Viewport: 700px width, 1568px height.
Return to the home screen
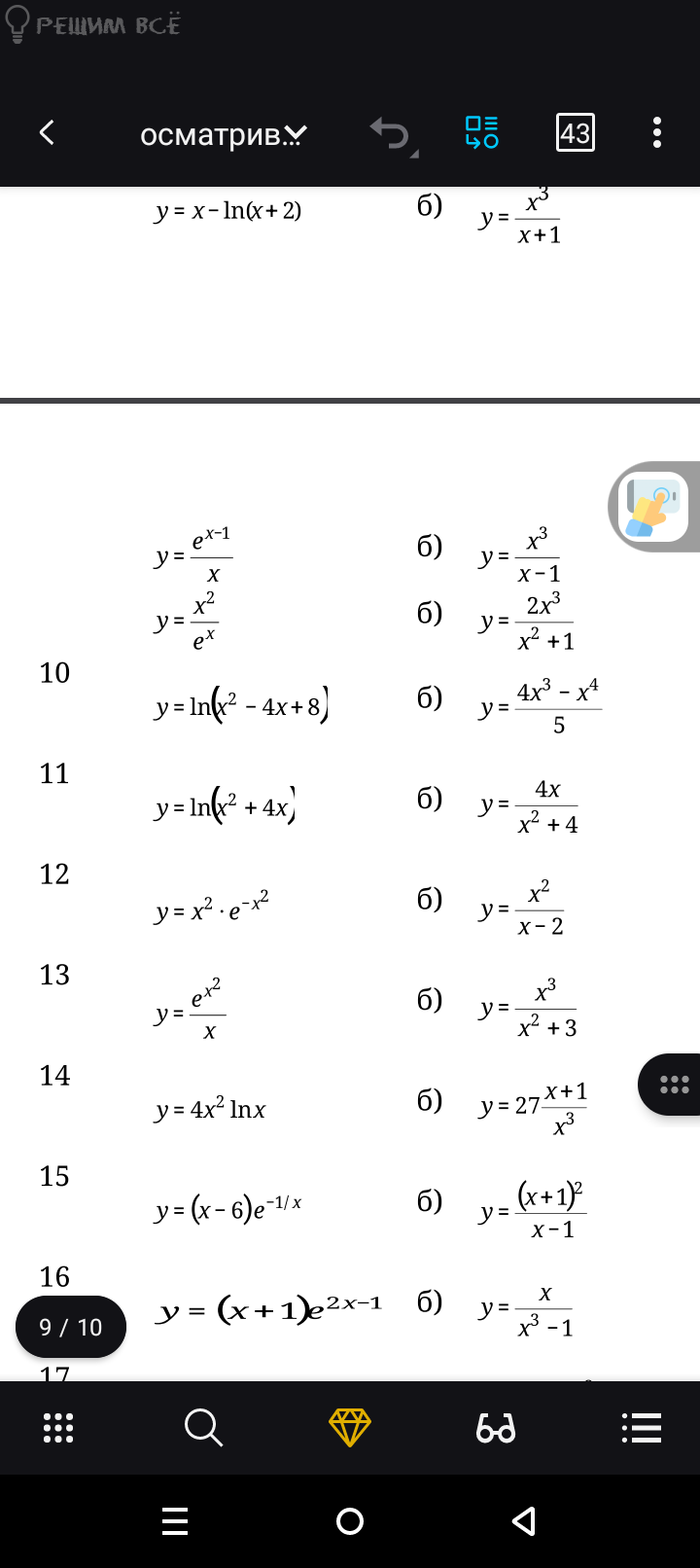point(350,1521)
